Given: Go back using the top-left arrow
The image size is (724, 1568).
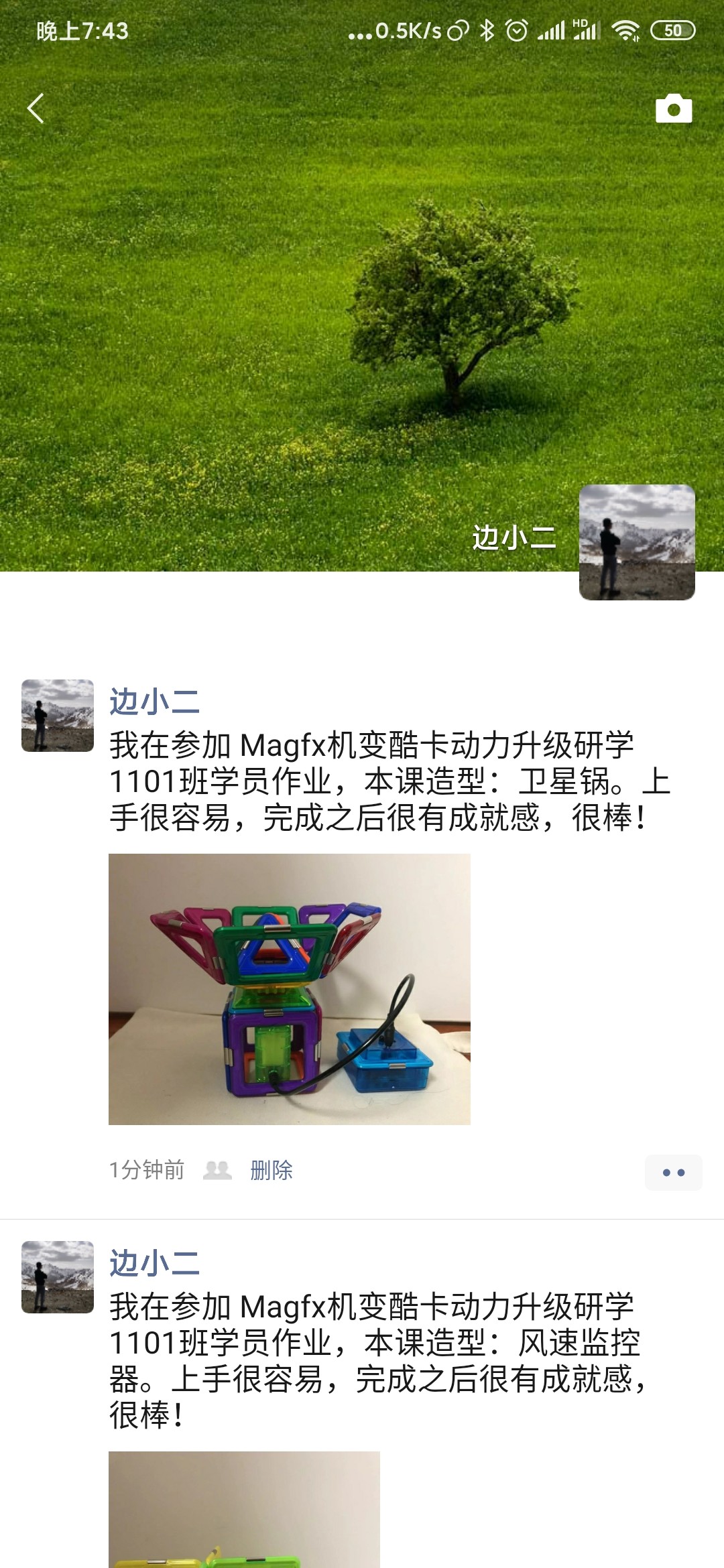Looking at the screenshot, I should 36,109.
